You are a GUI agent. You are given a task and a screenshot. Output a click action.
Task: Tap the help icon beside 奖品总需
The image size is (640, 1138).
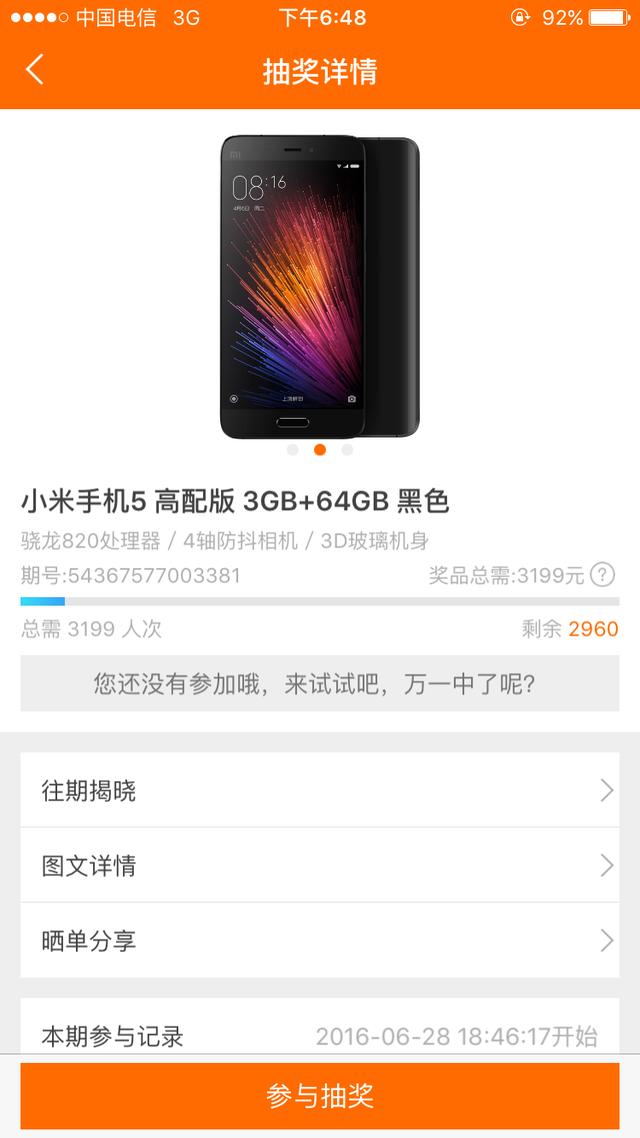tap(602, 575)
